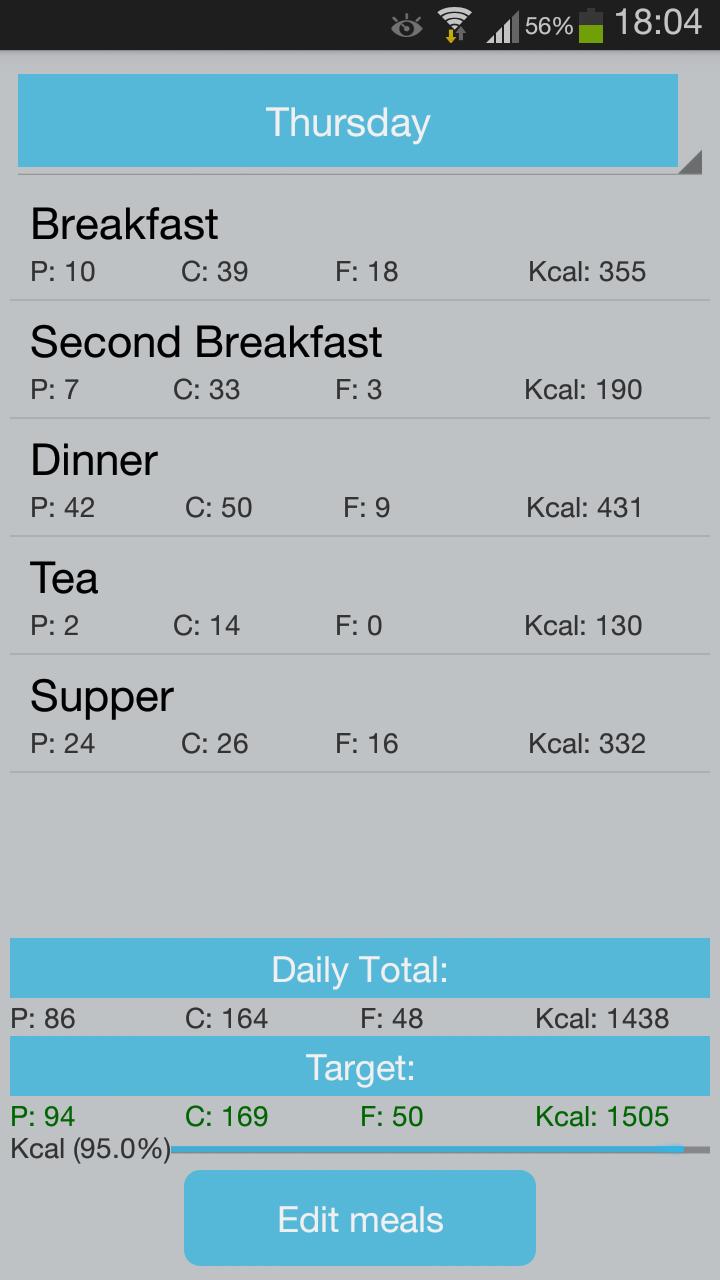Click the Target header bar
The image size is (720, 1280).
pos(360,1066)
